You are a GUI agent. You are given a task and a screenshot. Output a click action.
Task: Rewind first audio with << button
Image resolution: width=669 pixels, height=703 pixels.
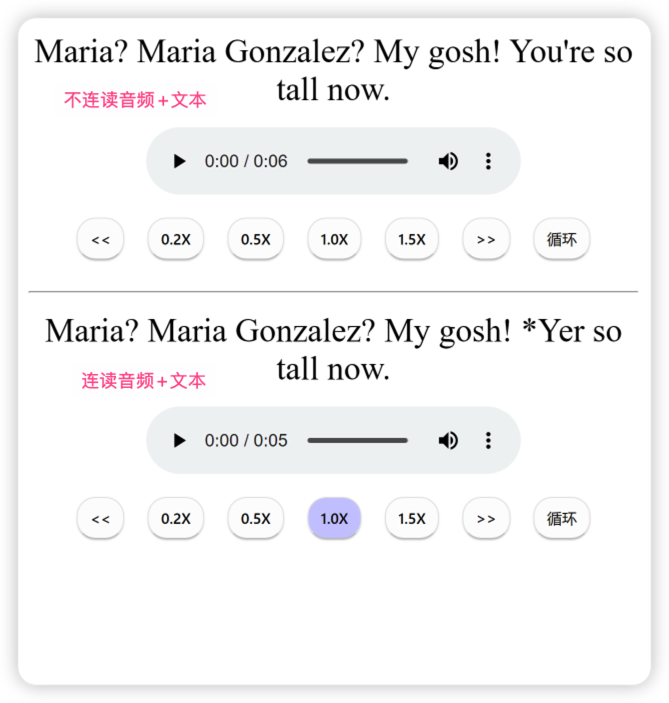[x=100, y=239]
